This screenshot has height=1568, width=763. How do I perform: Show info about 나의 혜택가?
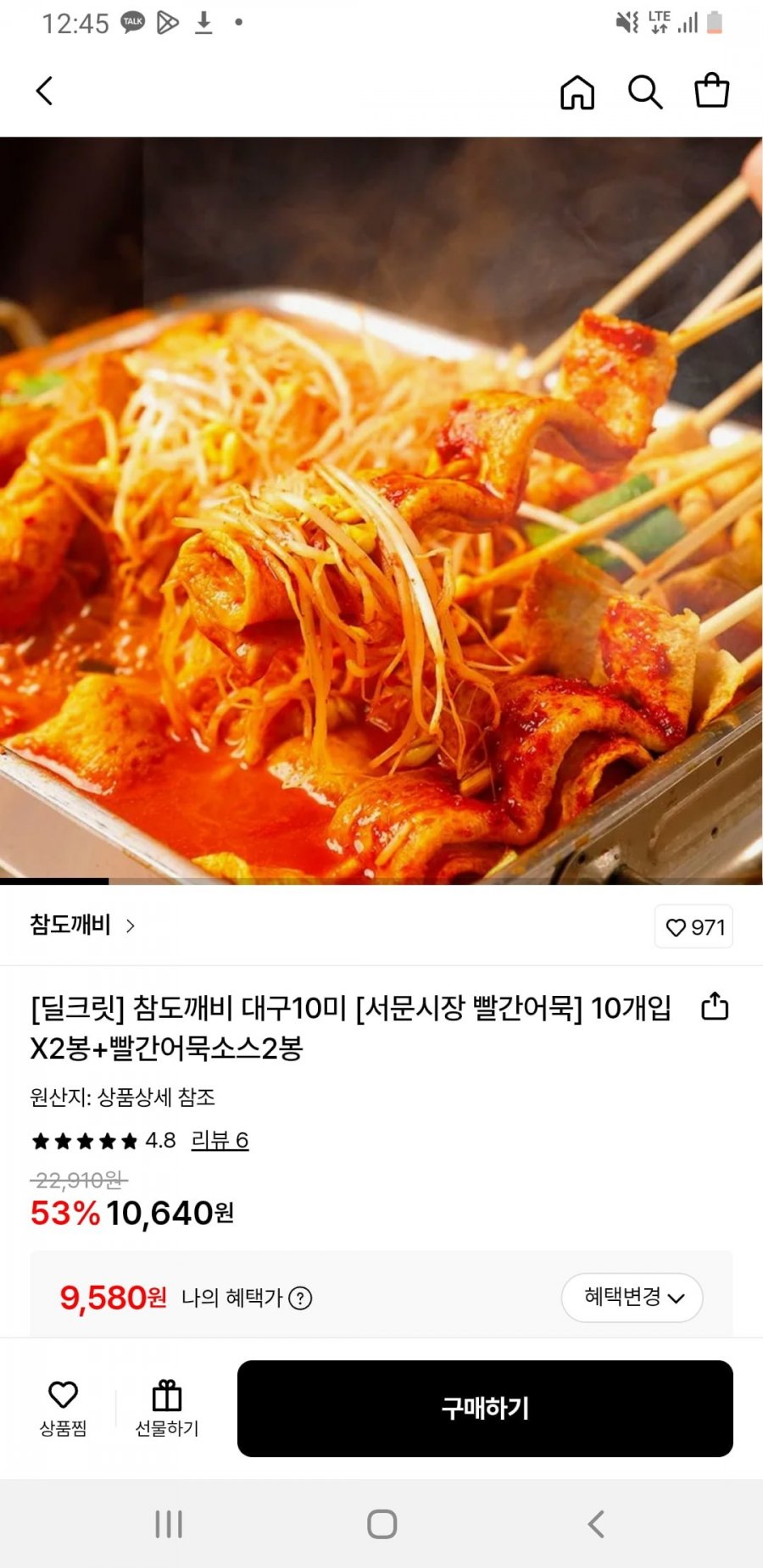[300, 1298]
